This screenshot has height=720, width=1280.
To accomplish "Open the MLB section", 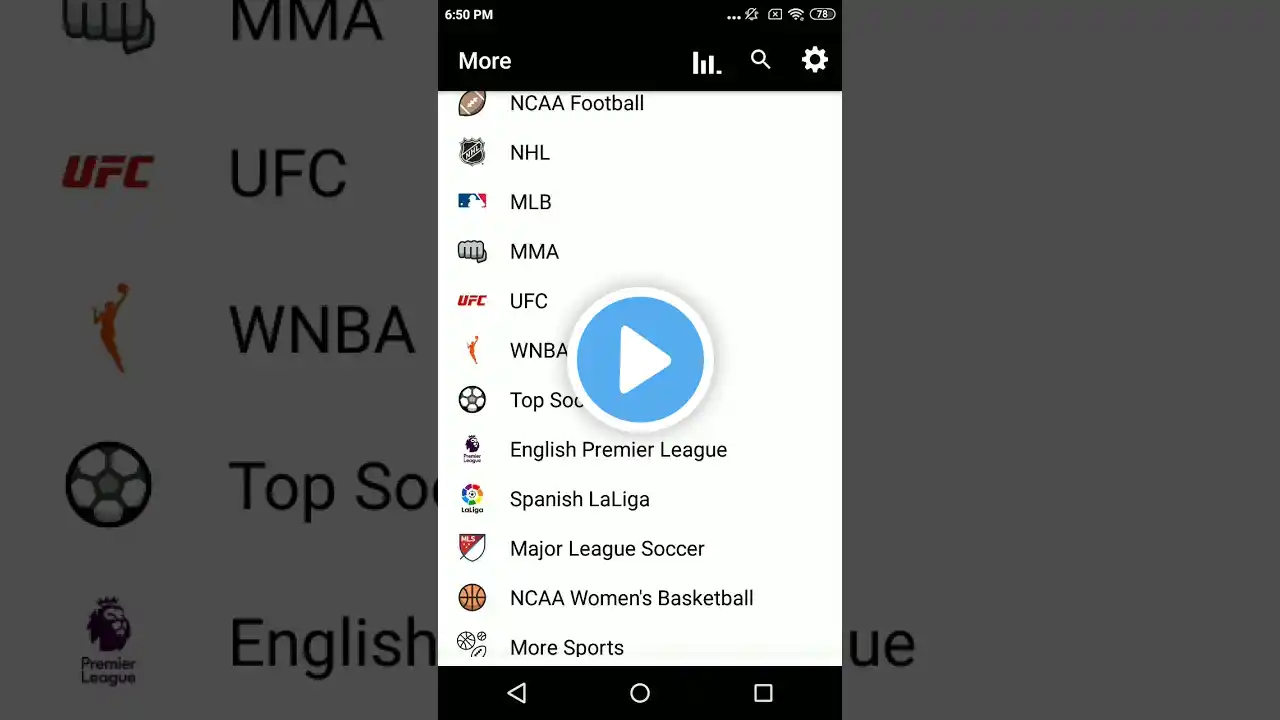I will (x=530, y=202).
